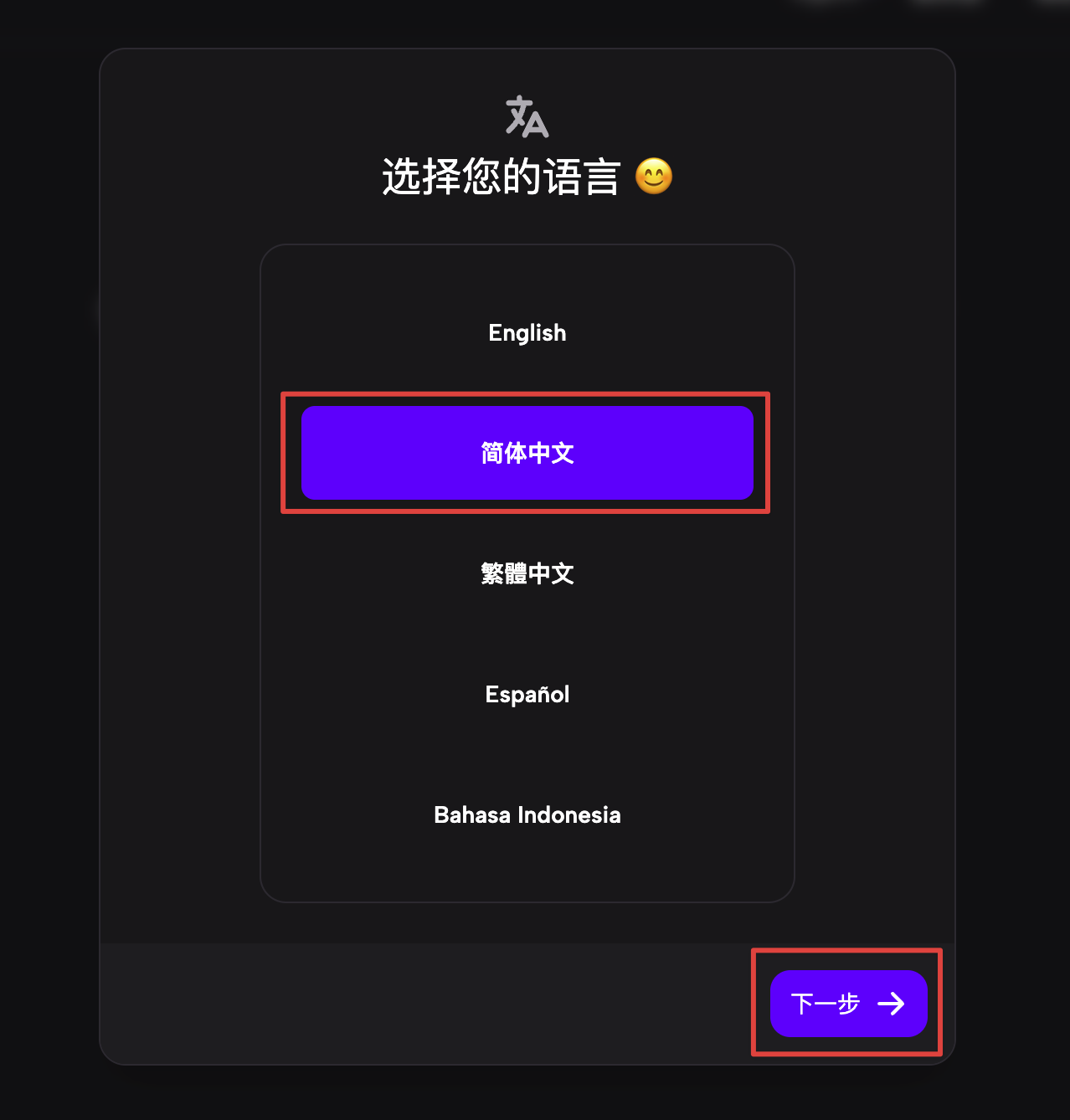Pick 繁體中文 from the language list

[x=527, y=573]
